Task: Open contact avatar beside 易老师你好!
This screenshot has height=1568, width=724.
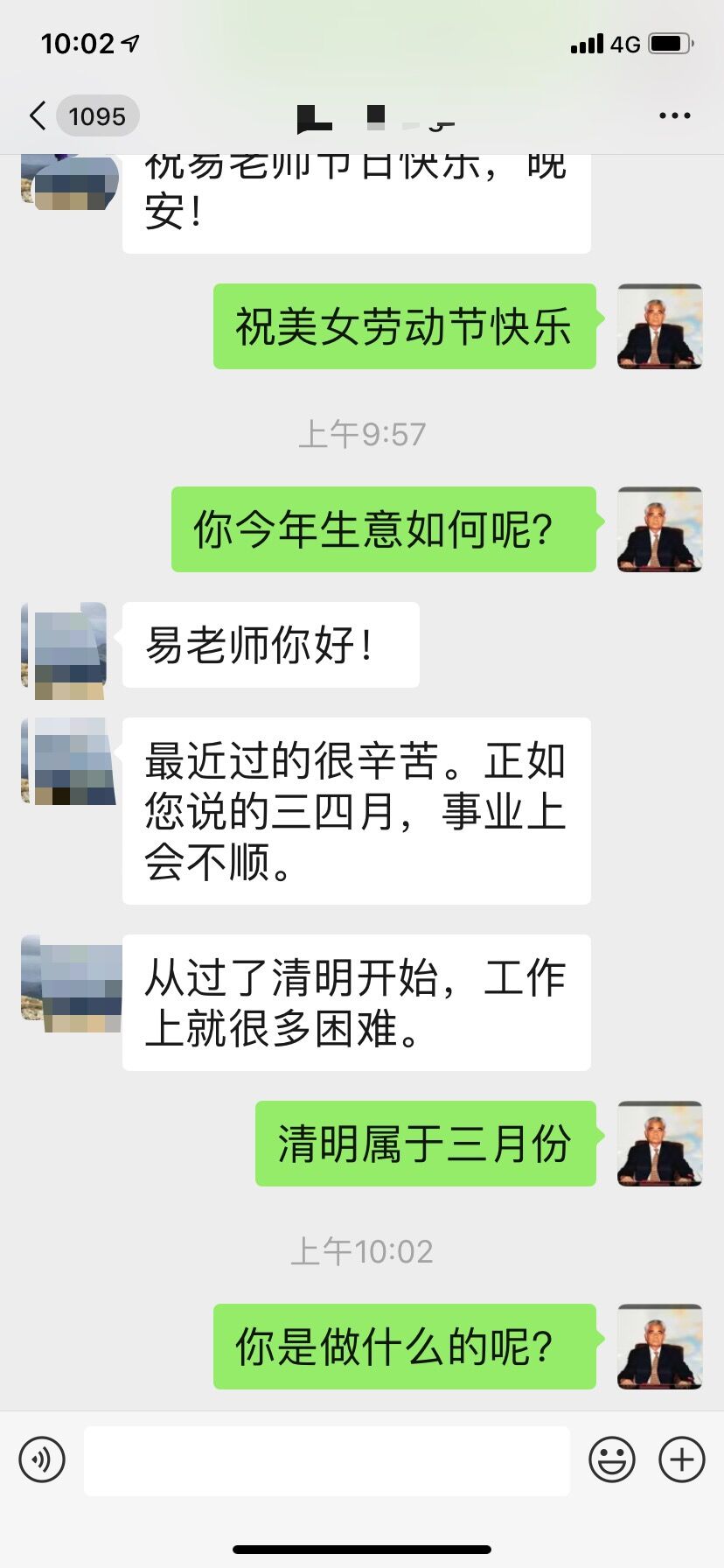Action: 65,650
